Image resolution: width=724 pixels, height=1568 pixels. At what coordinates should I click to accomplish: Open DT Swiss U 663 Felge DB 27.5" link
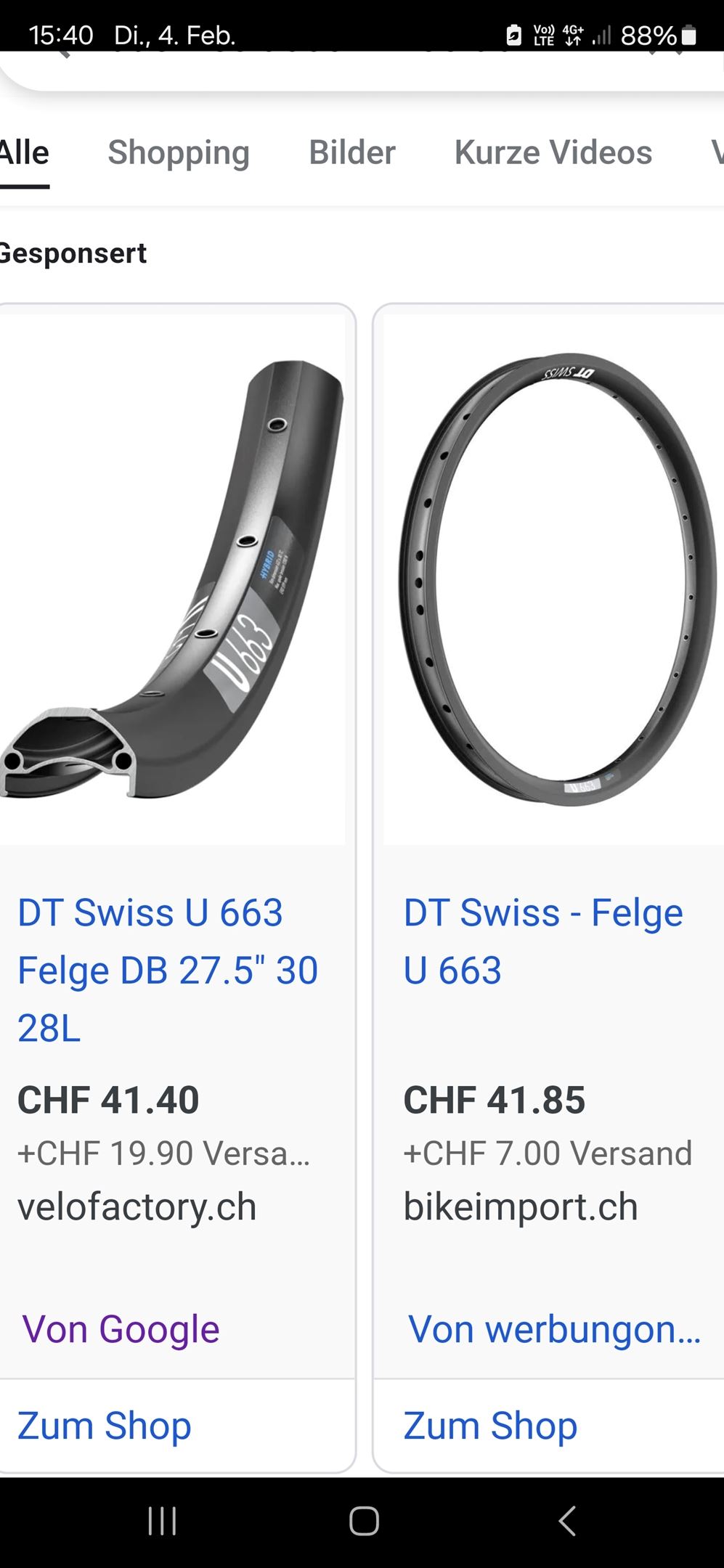[167, 969]
